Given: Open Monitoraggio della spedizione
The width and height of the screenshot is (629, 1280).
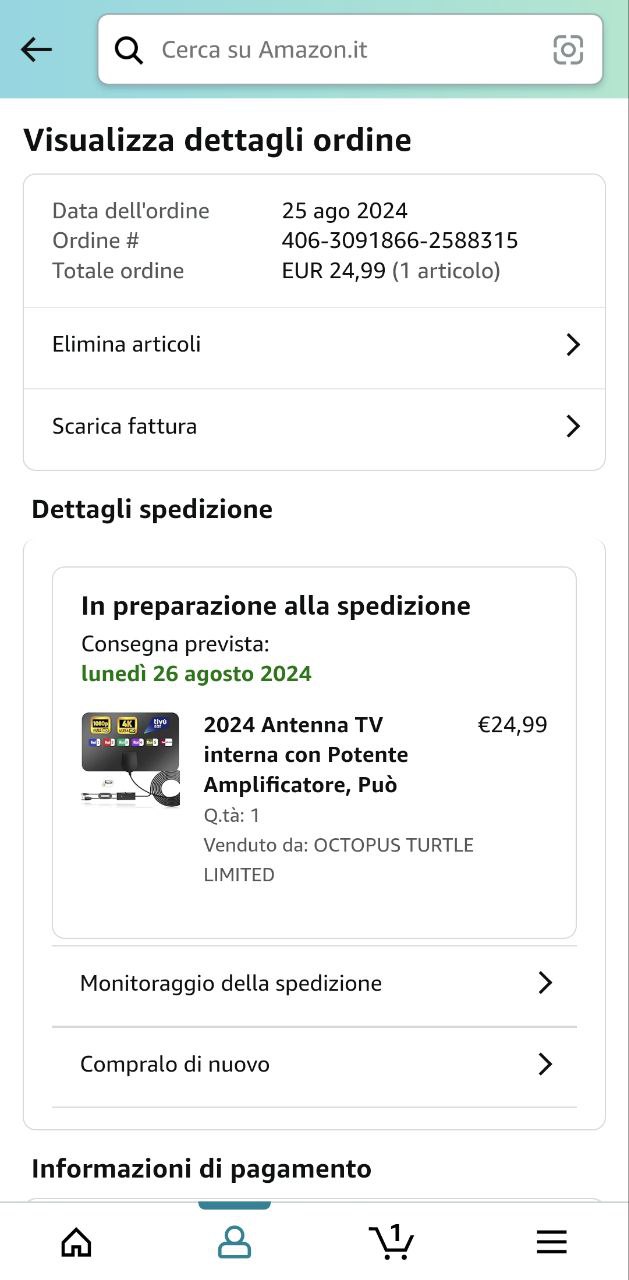Looking at the screenshot, I should click(x=314, y=984).
